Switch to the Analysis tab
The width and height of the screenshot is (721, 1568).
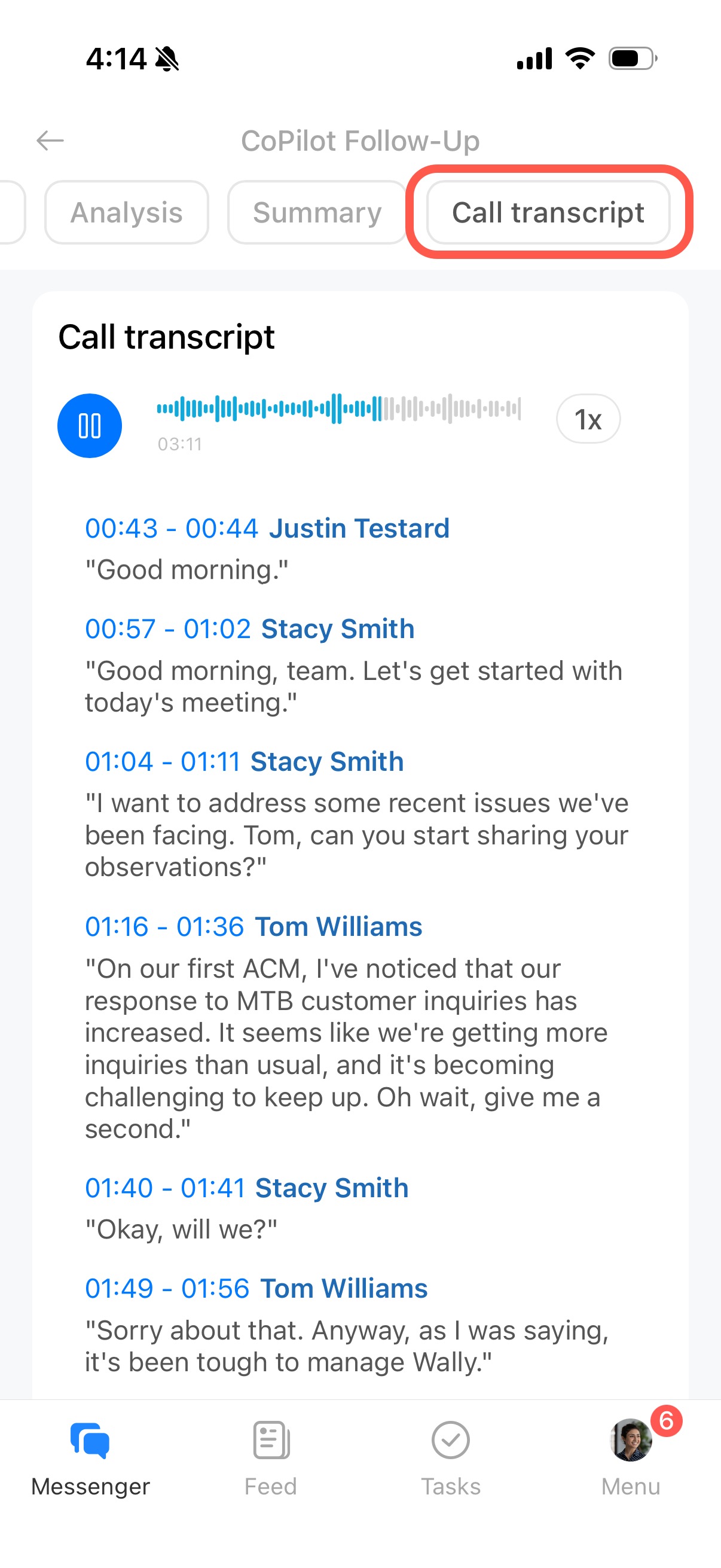[x=127, y=212]
